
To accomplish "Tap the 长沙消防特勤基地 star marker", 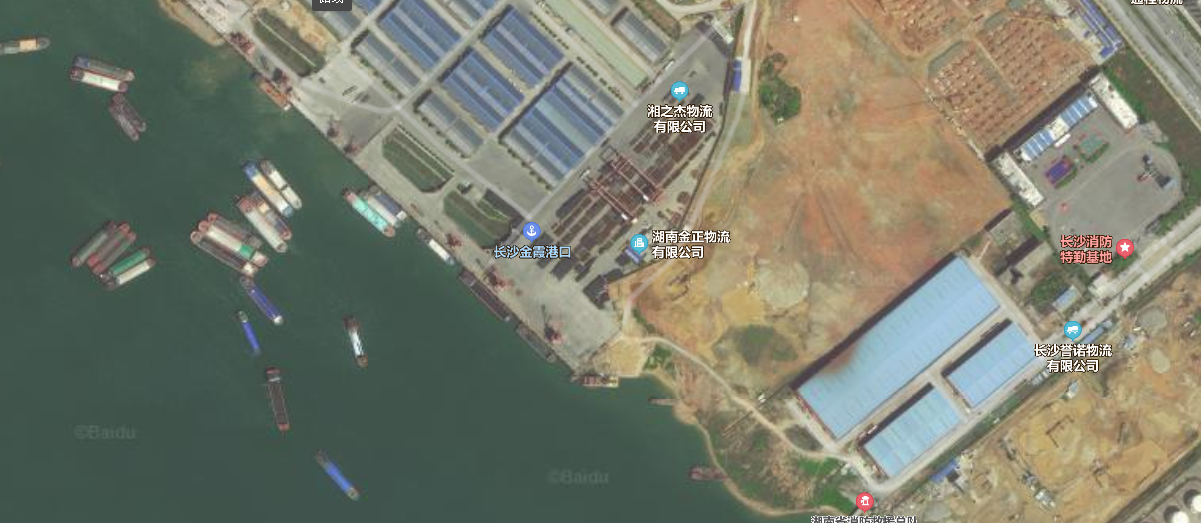I will 1125,247.
